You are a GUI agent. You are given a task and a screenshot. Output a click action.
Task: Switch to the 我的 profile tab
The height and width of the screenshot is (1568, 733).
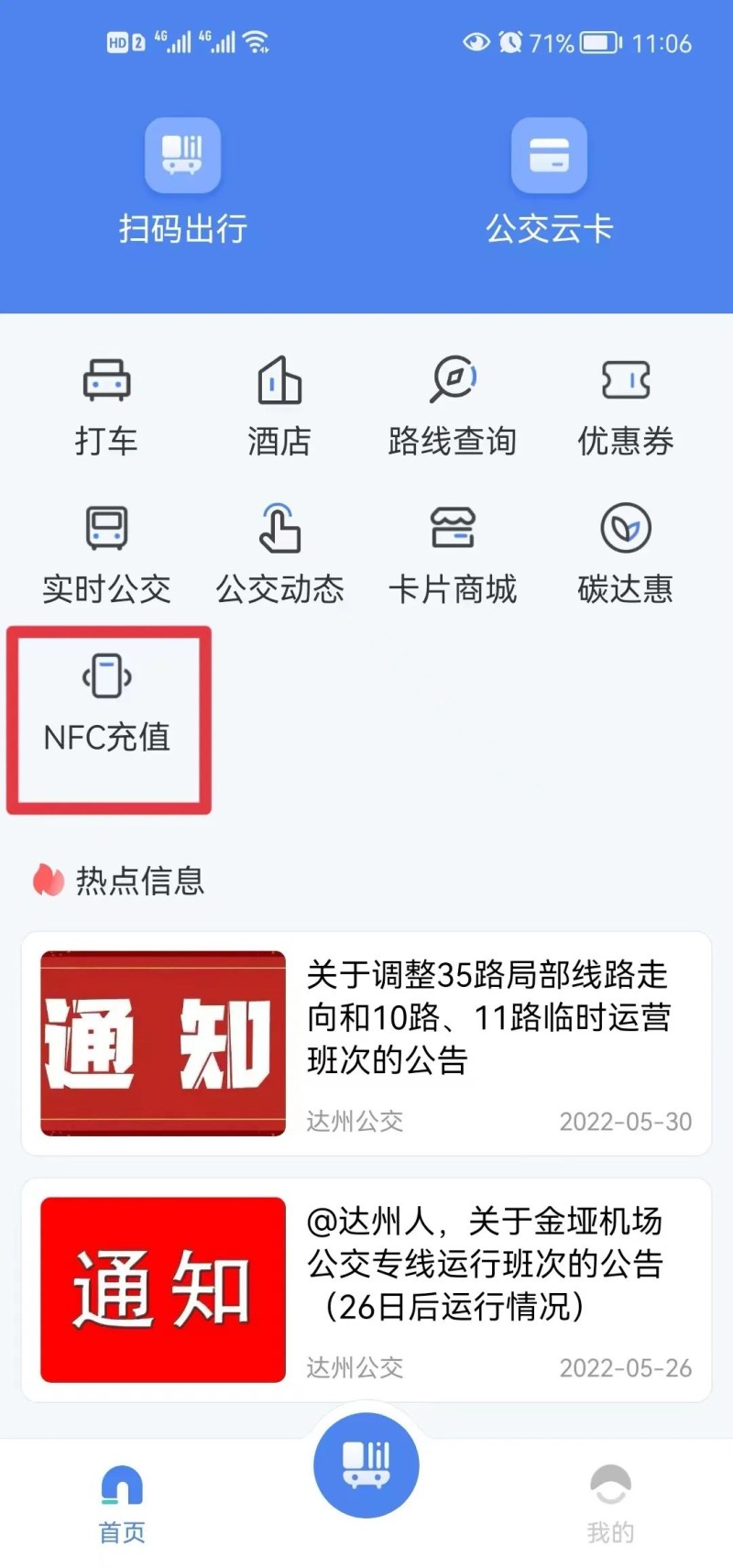click(x=610, y=1503)
